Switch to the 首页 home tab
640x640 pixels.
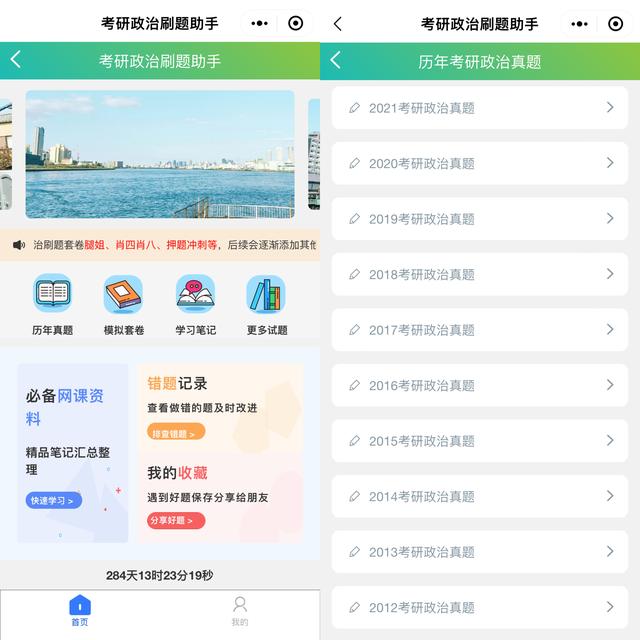[80, 611]
